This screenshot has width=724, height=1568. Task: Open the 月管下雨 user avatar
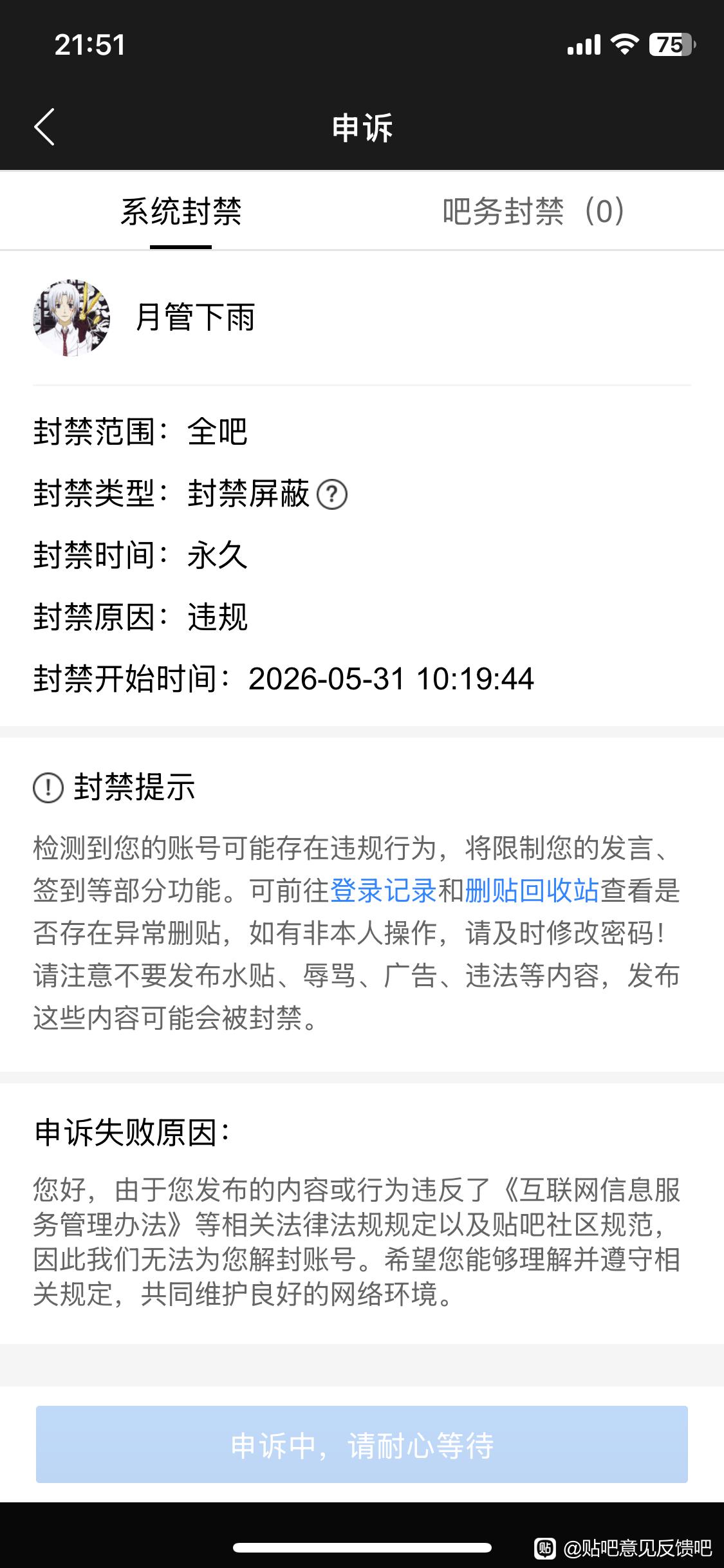pos(71,318)
